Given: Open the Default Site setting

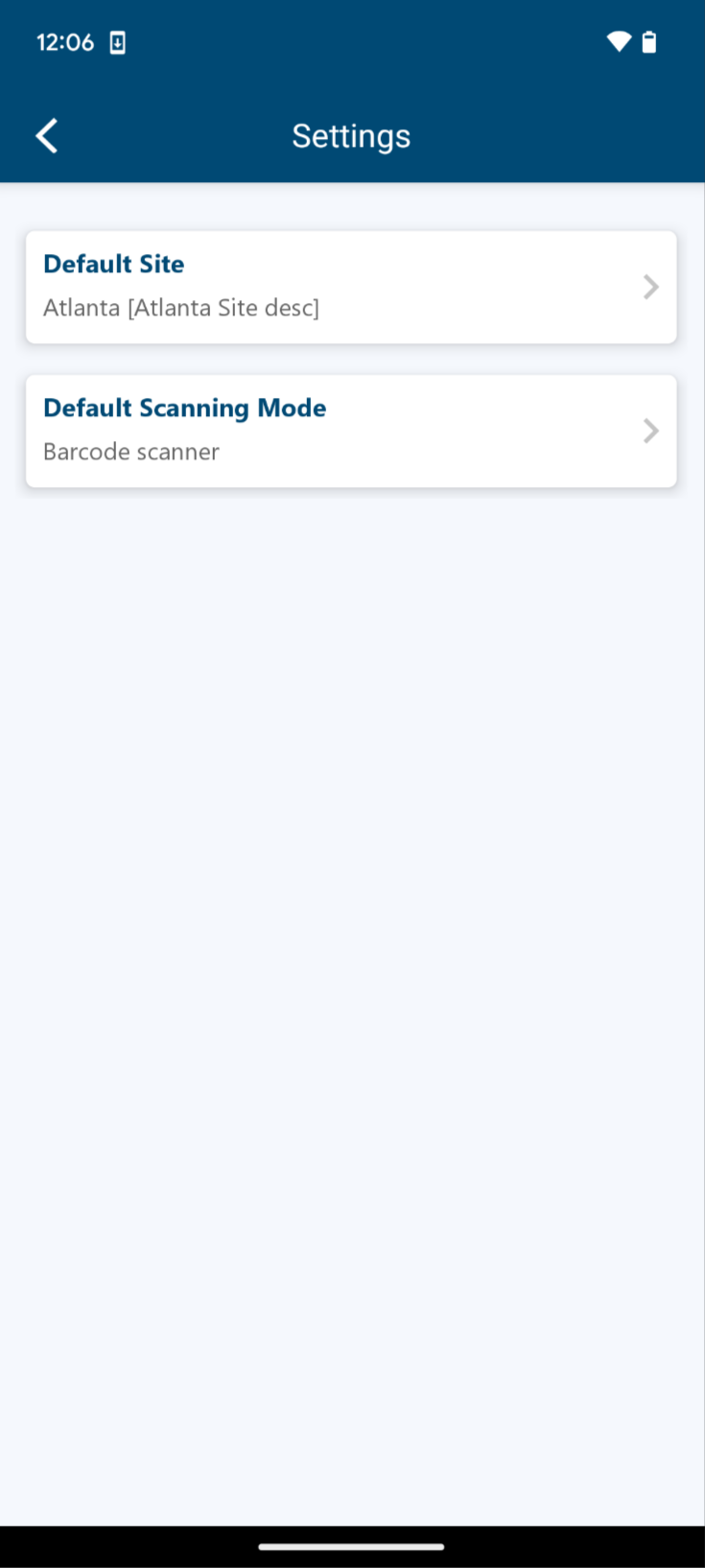Looking at the screenshot, I should pyautogui.click(x=351, y=287).
